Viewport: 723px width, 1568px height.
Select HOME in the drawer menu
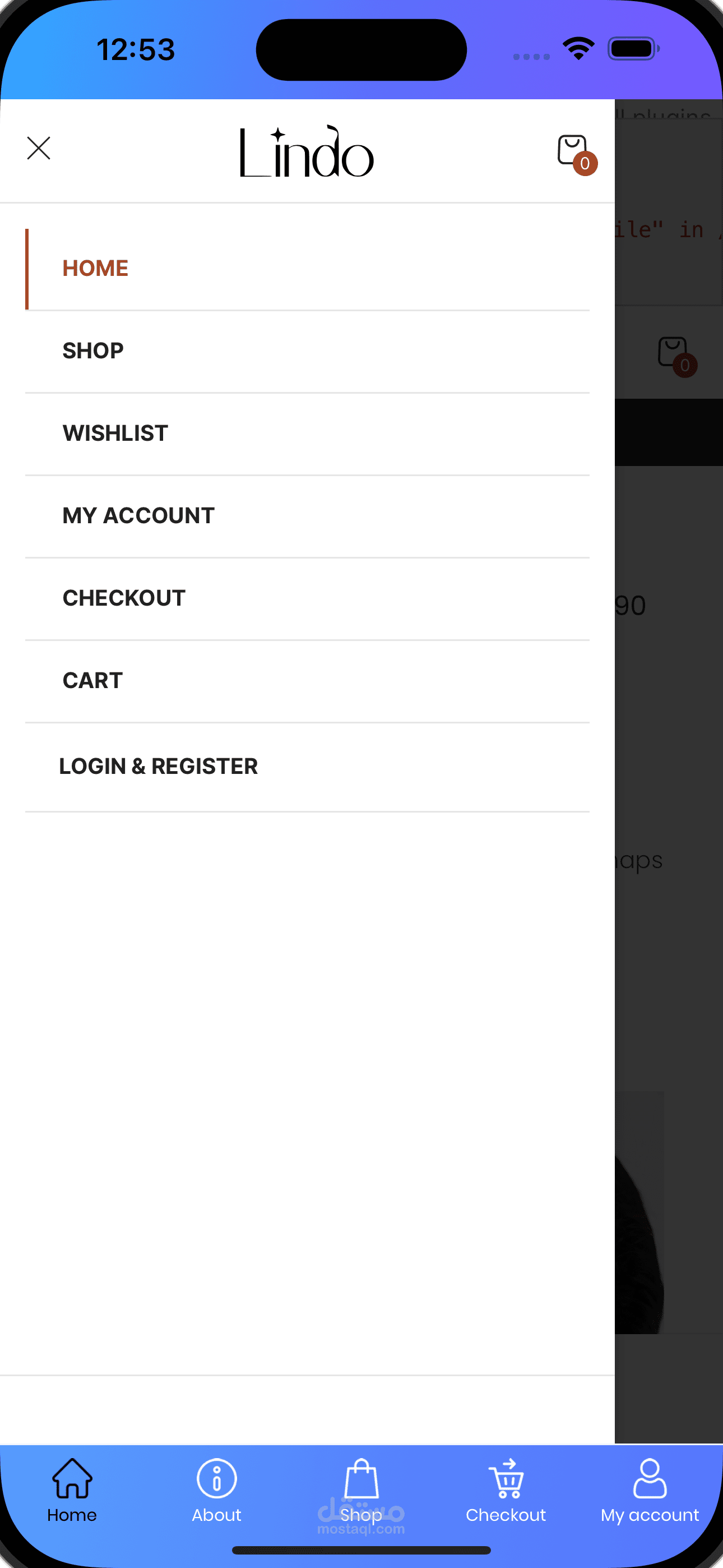click(x=95, y=269)
